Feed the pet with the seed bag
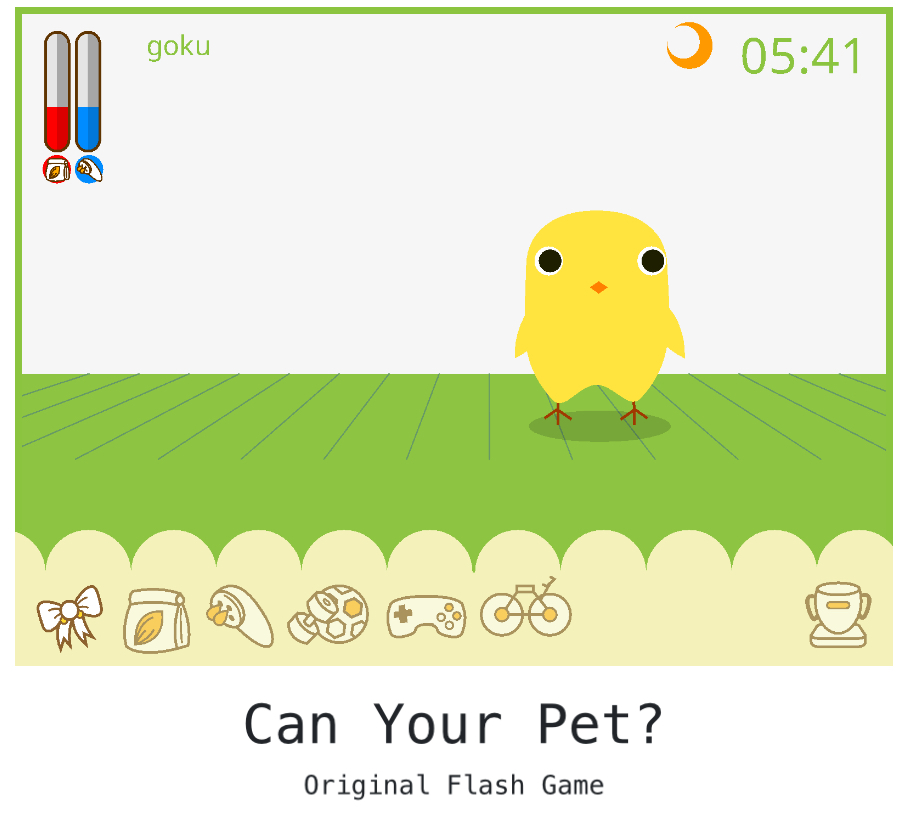Screen dimensions: 915x829 (x=156, y=619)
